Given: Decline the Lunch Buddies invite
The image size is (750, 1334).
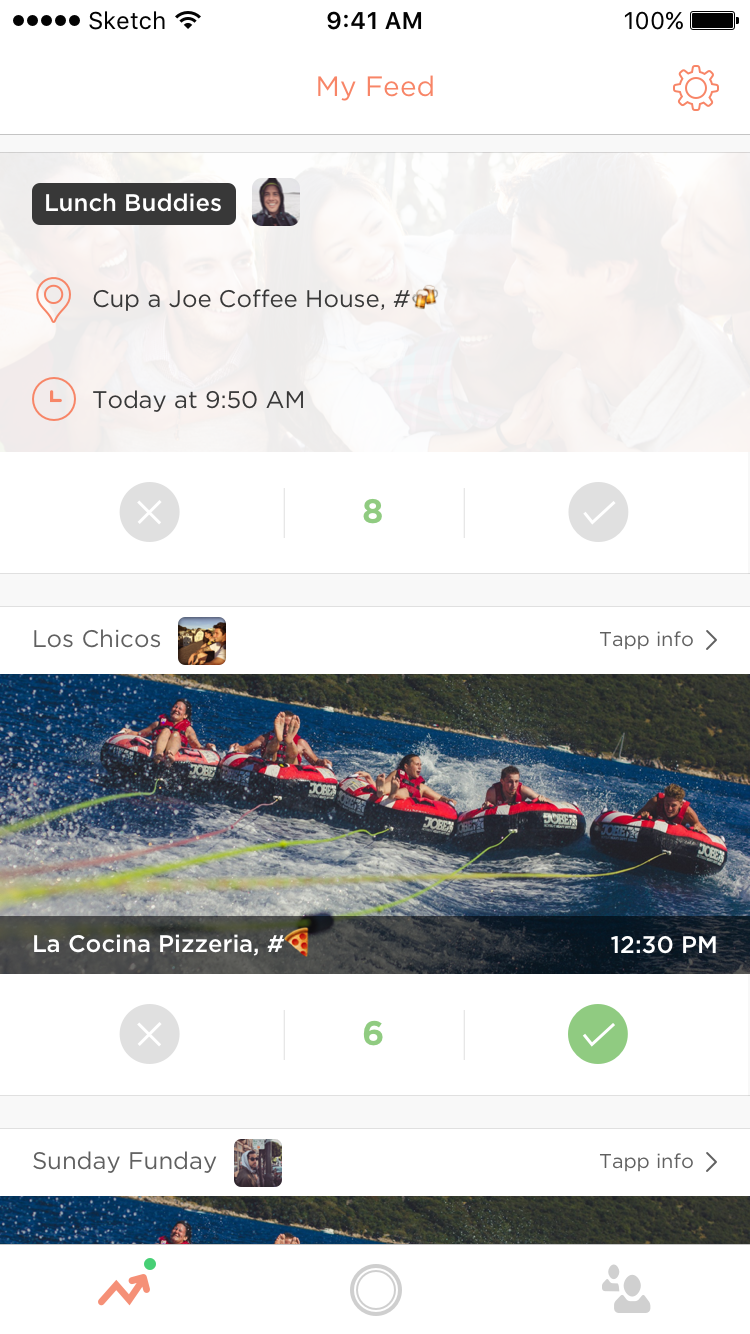Looking at the screenshot, I should pyautogui.click(x=149, y=512).
